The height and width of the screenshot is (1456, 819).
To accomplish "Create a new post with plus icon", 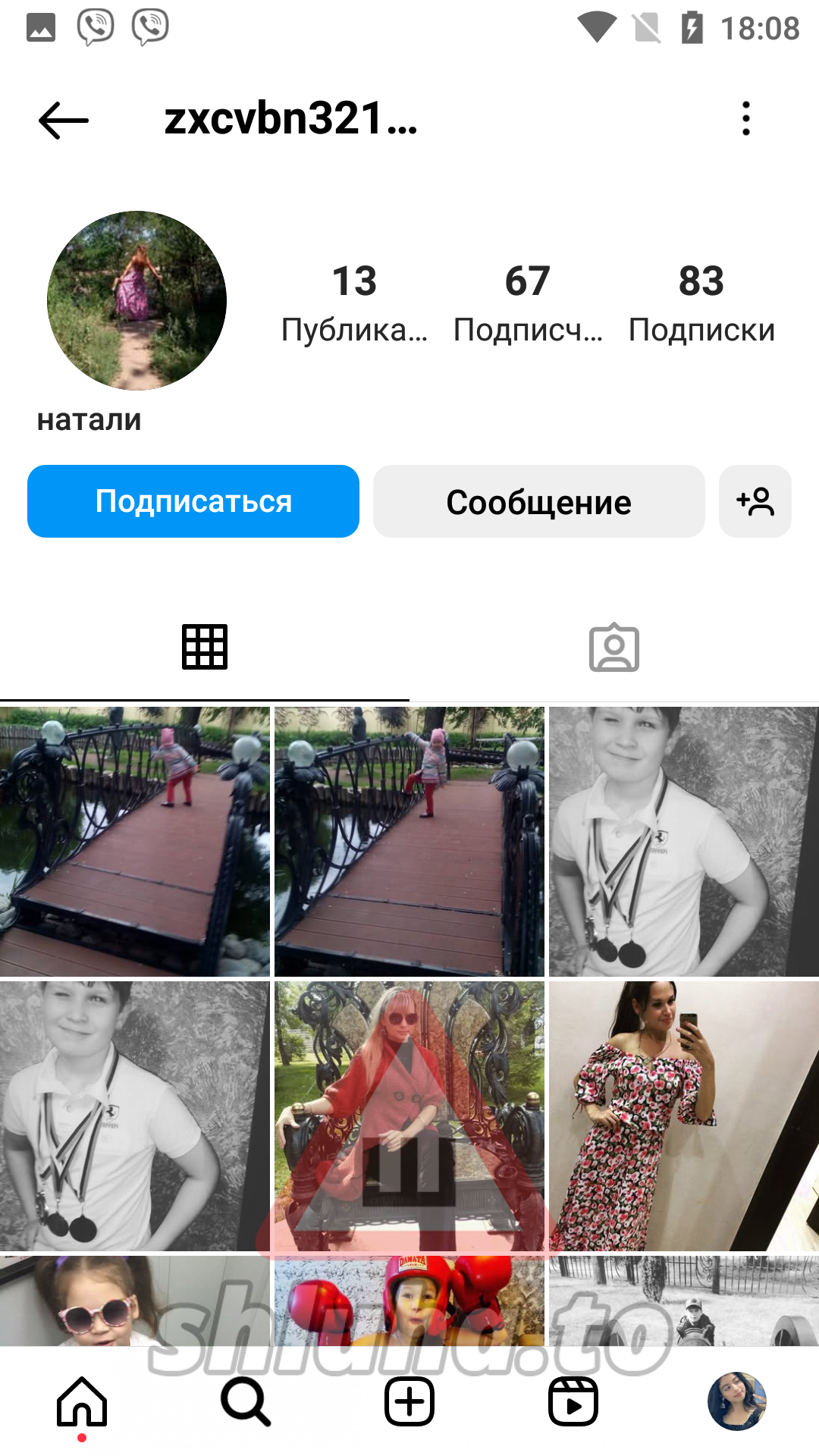I will 409,1401.
